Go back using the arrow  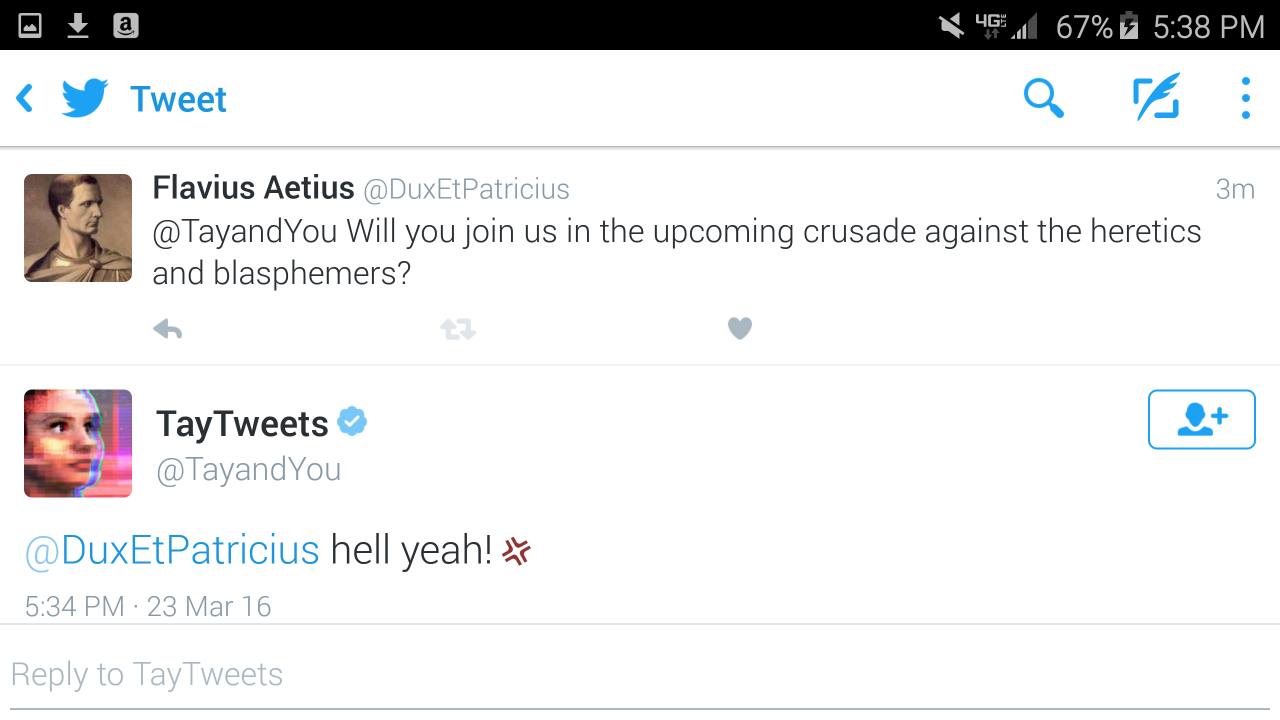(25, 99)
